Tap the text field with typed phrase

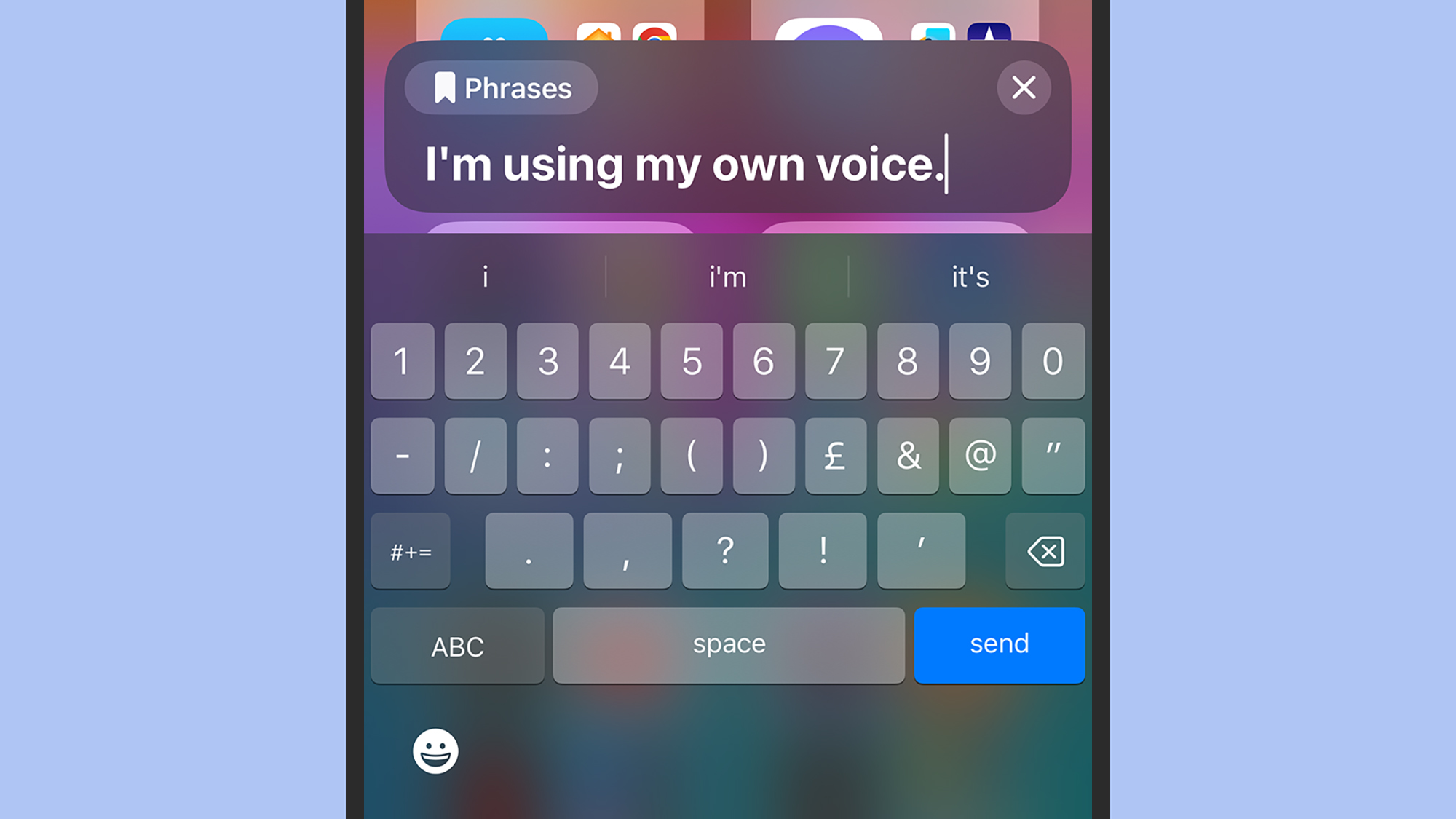pyautogui.click(x=684, y=165)
